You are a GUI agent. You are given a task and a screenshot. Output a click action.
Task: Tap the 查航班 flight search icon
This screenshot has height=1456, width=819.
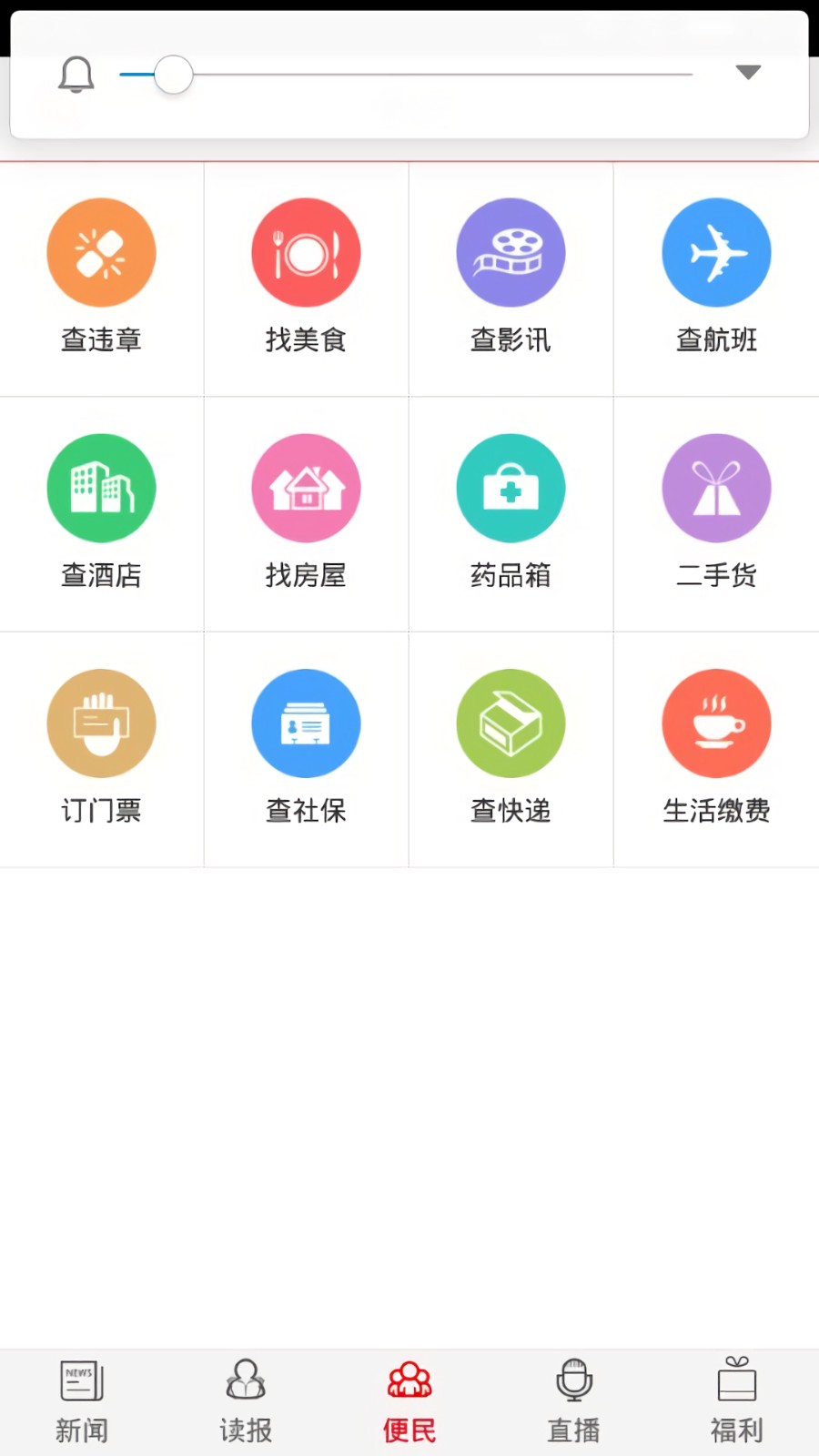click(716, 273)
